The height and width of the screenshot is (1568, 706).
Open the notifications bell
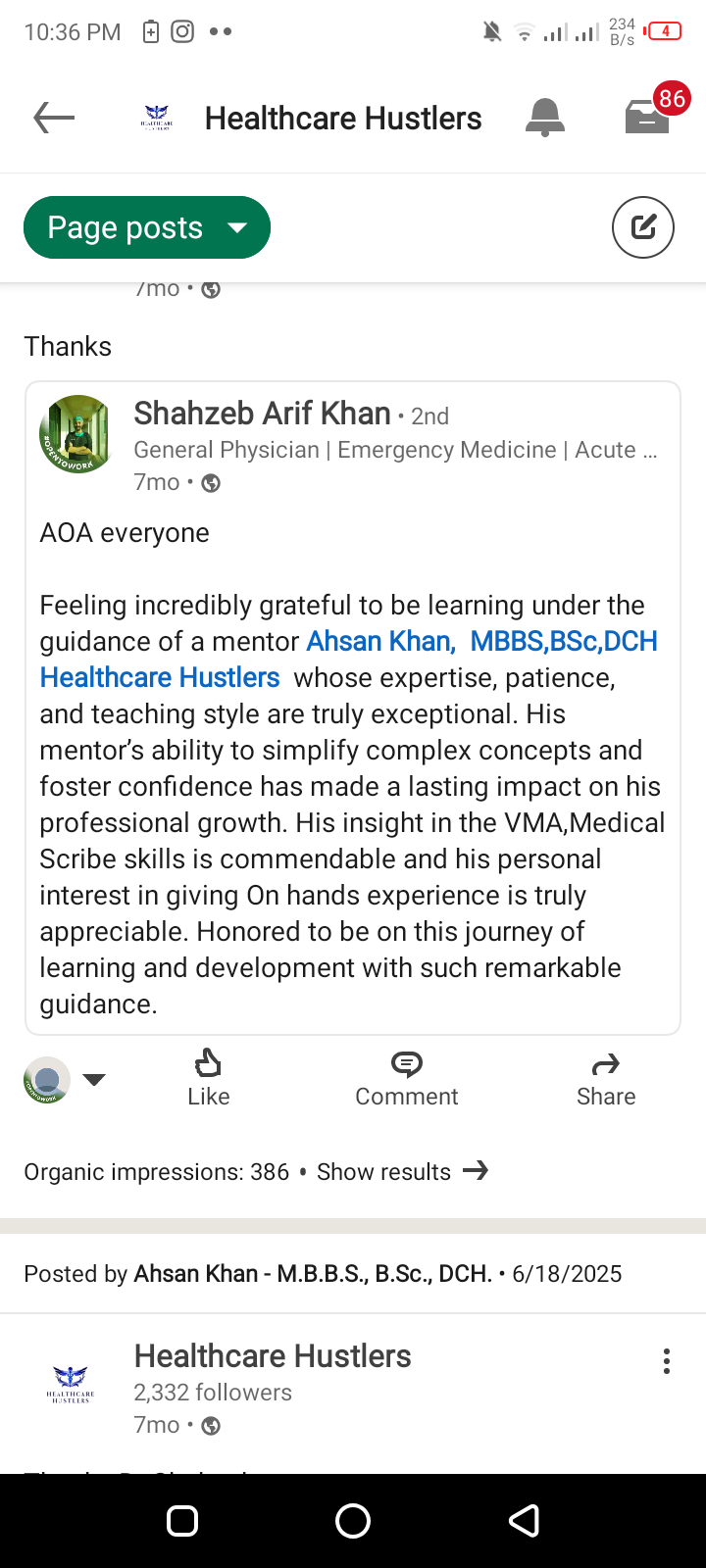[x=545, y=119]
